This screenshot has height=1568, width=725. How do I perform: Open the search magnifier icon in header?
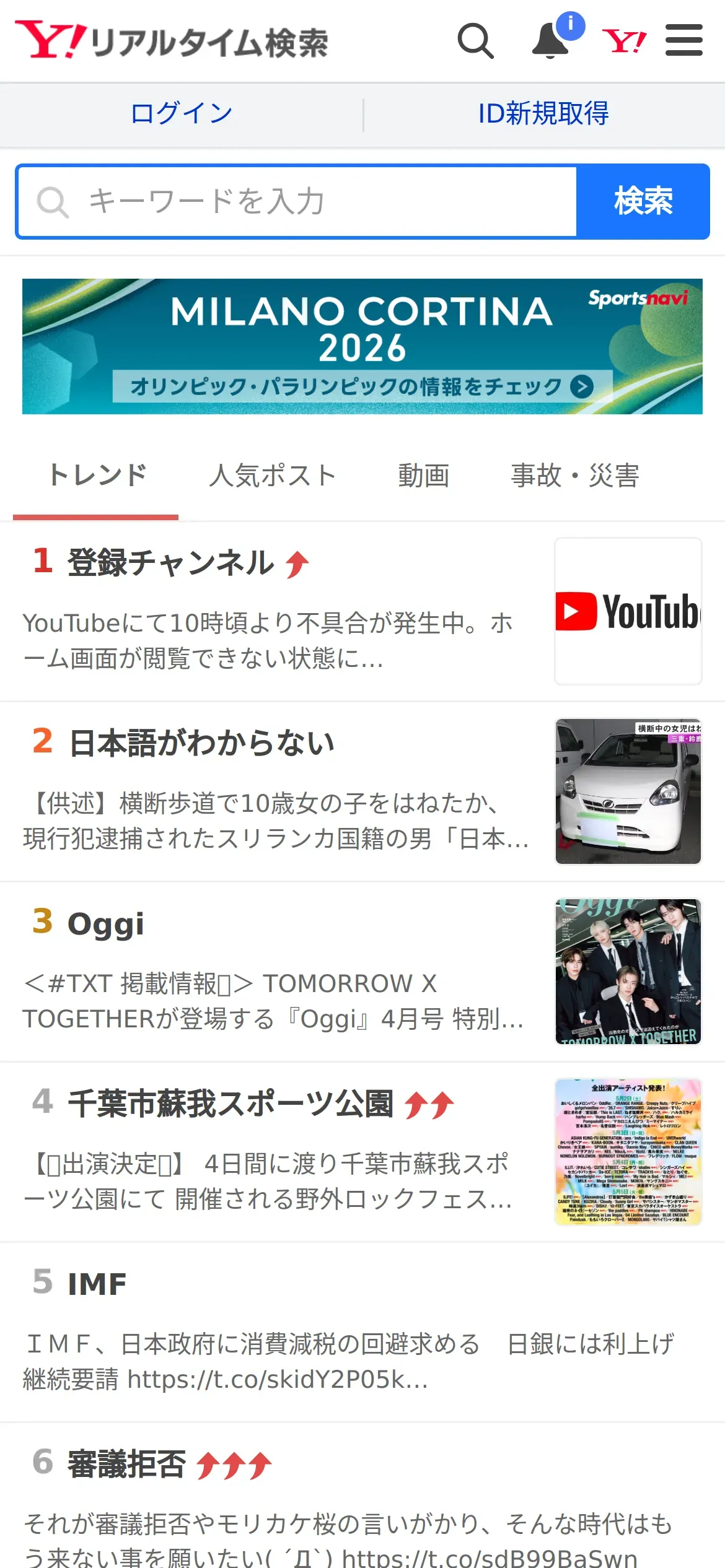click(x=475, y=41)
